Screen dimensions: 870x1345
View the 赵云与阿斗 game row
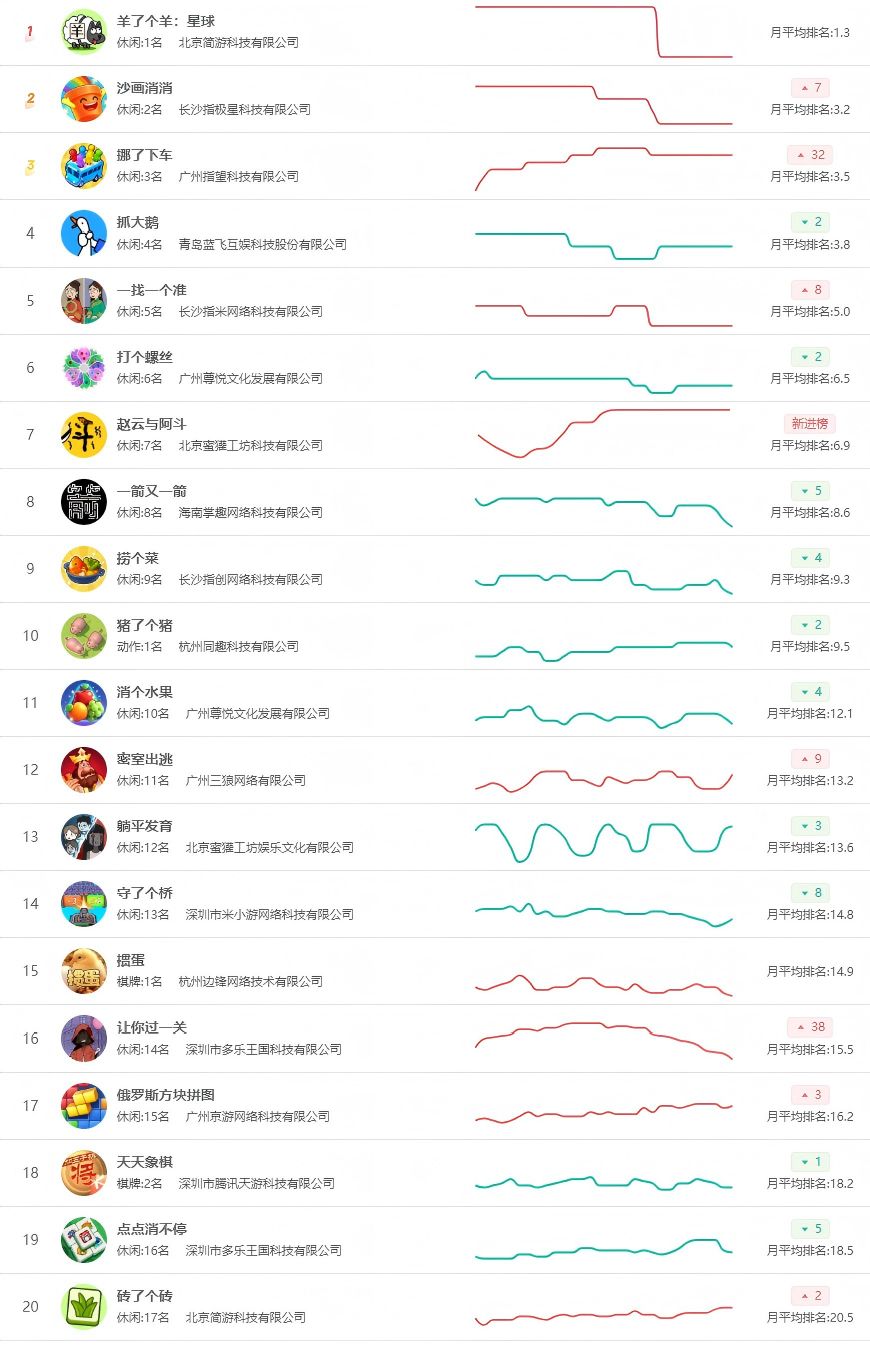click(435, 434)
